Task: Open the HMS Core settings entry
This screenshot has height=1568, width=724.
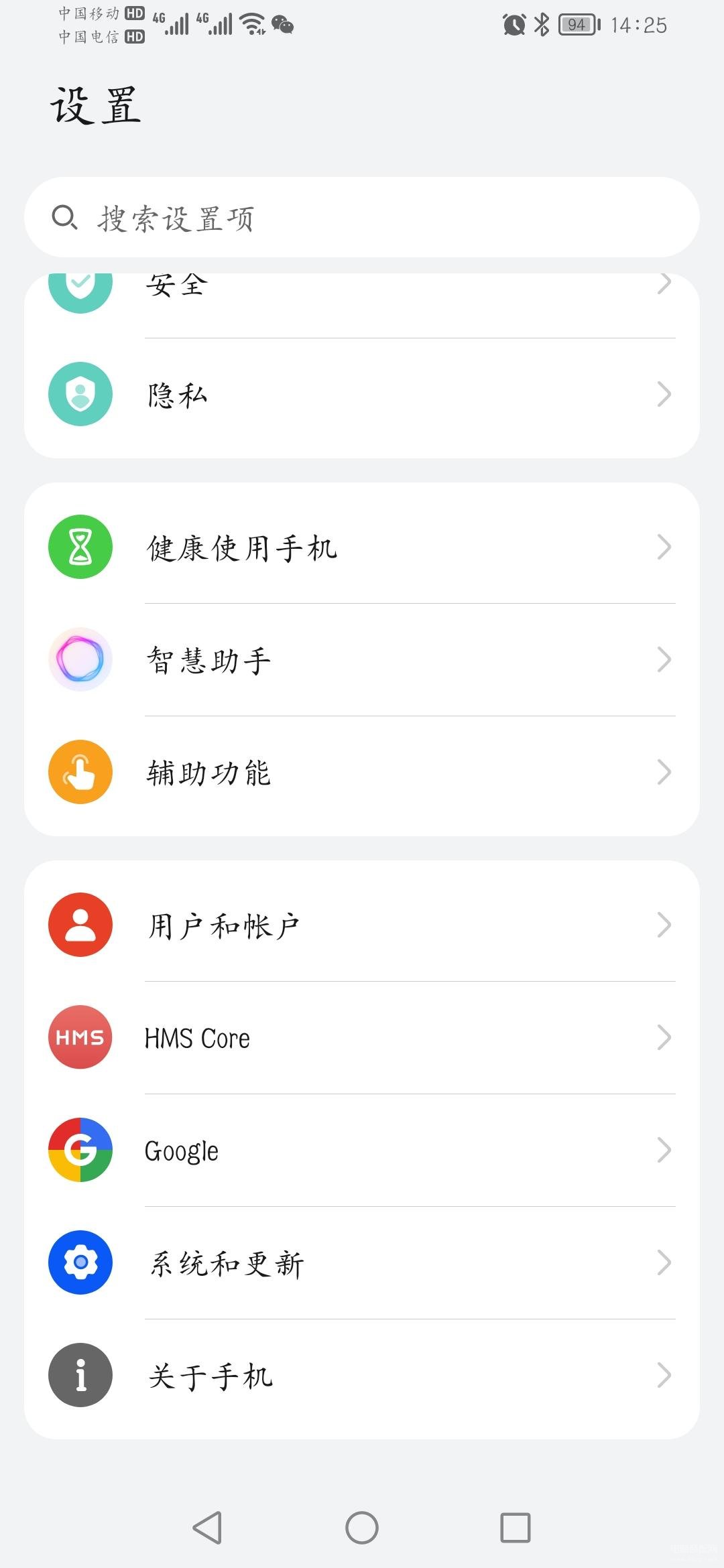Action: (362, 1037)
